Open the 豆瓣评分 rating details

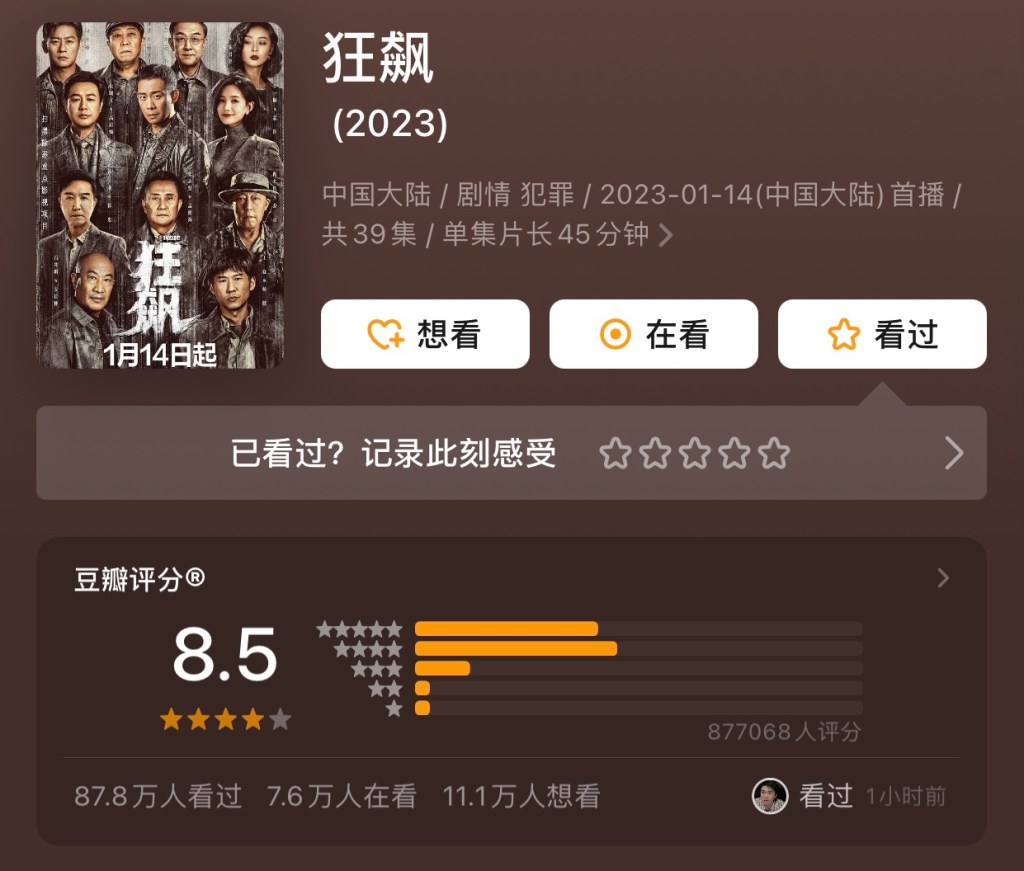[x=942, y=578]
